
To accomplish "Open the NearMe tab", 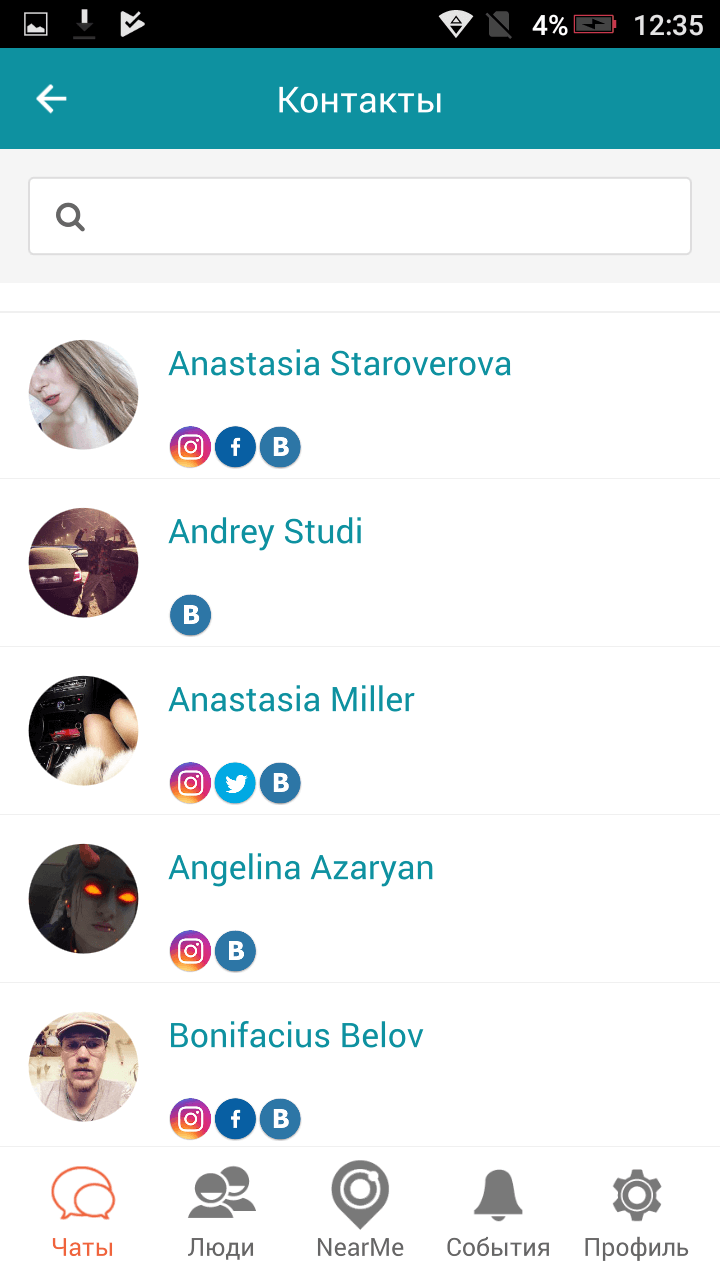I will 360,1212.
